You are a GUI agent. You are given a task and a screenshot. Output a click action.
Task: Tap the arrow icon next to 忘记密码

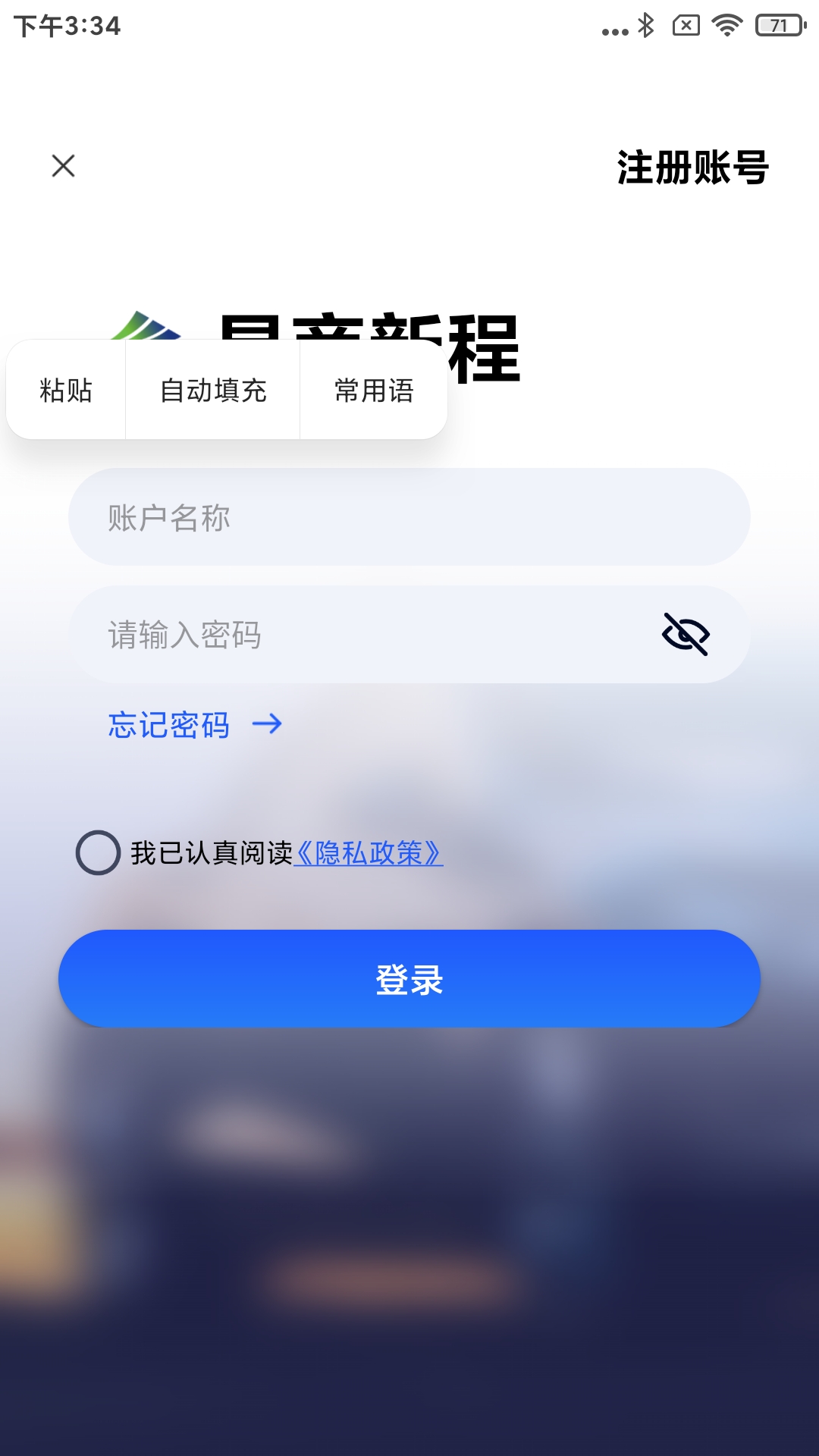[x=267, y=725]
